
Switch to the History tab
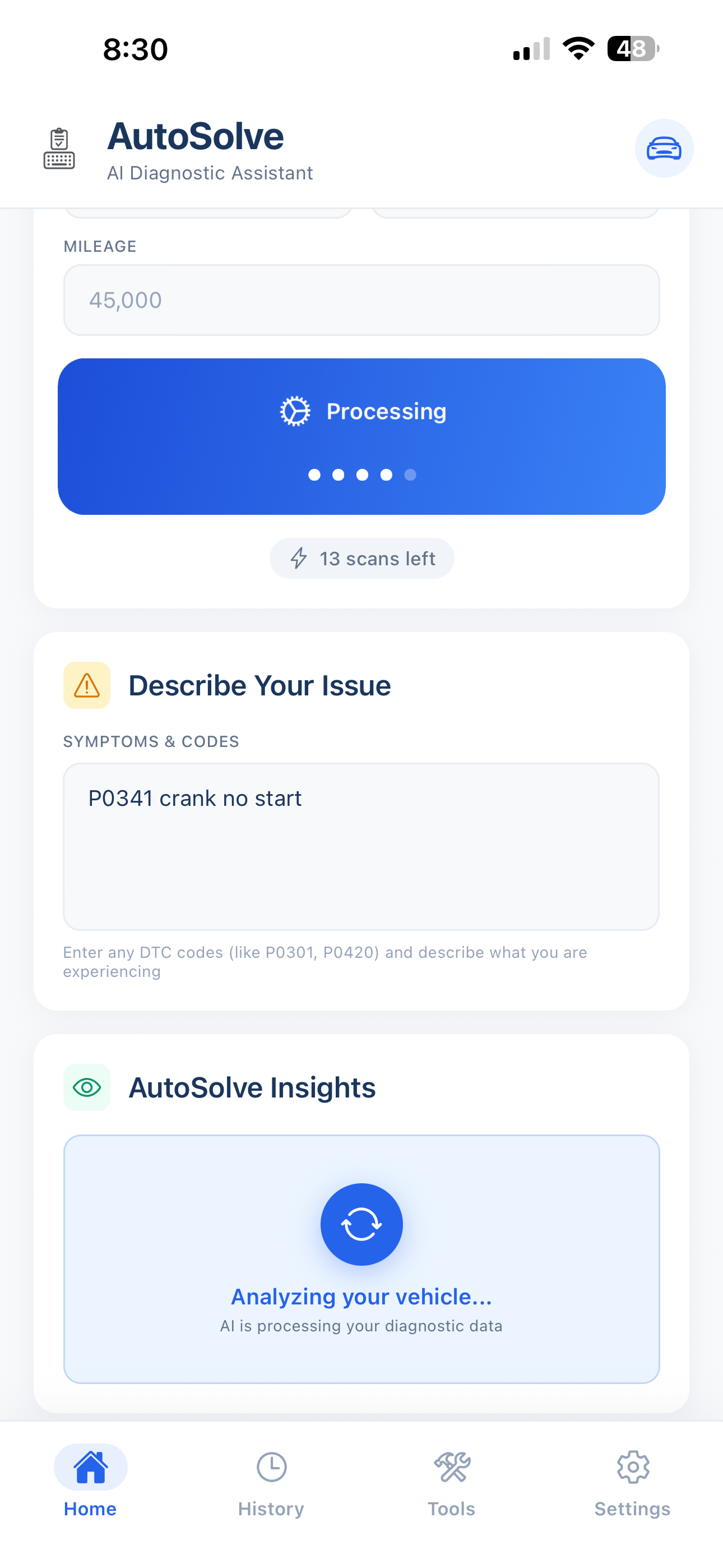click(x=271, y=1482)
